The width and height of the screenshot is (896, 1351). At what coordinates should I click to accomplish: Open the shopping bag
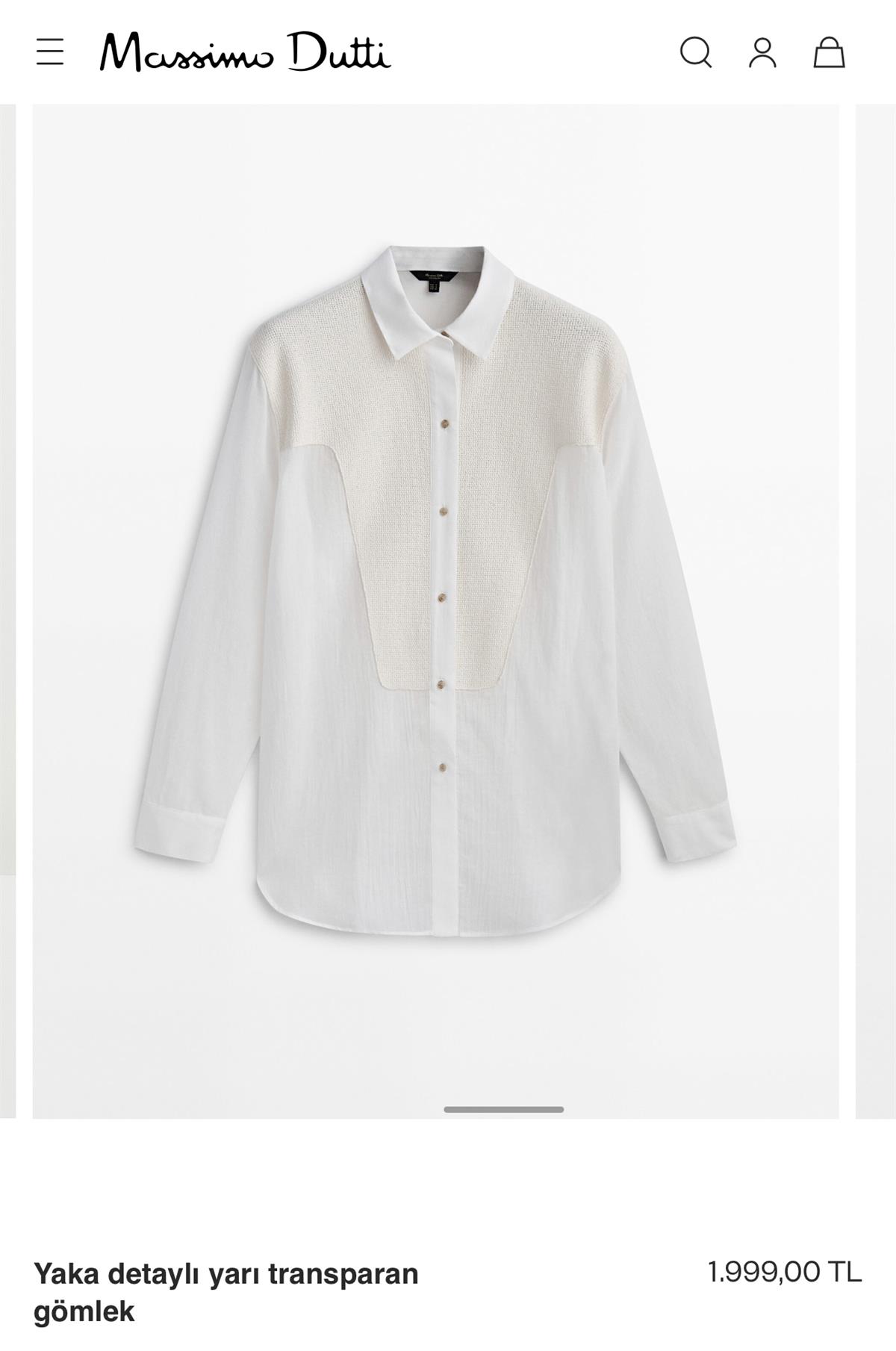click(829, 52)
